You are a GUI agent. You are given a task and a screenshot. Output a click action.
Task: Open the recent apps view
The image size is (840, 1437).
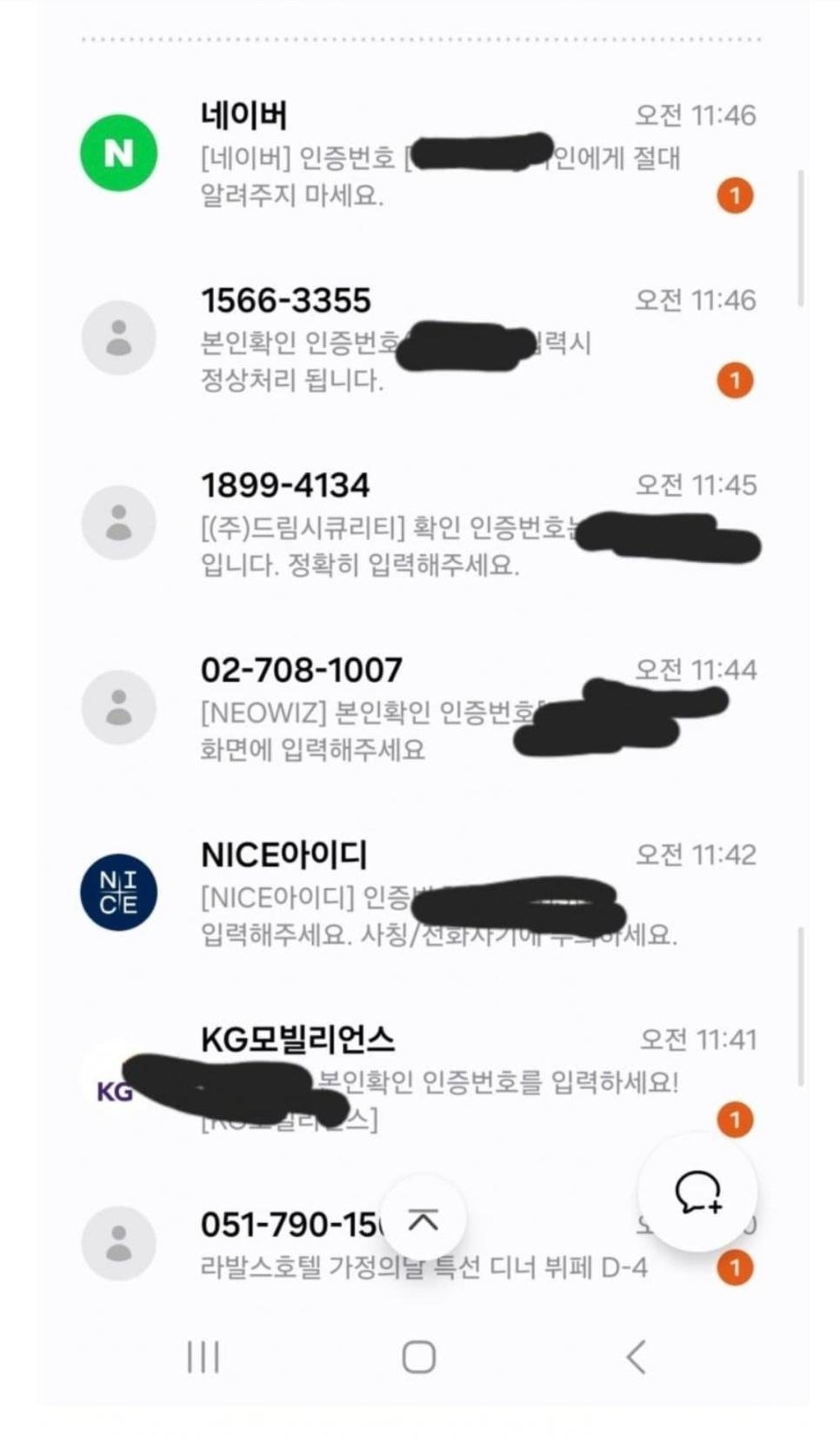(x=203, y=1356)
